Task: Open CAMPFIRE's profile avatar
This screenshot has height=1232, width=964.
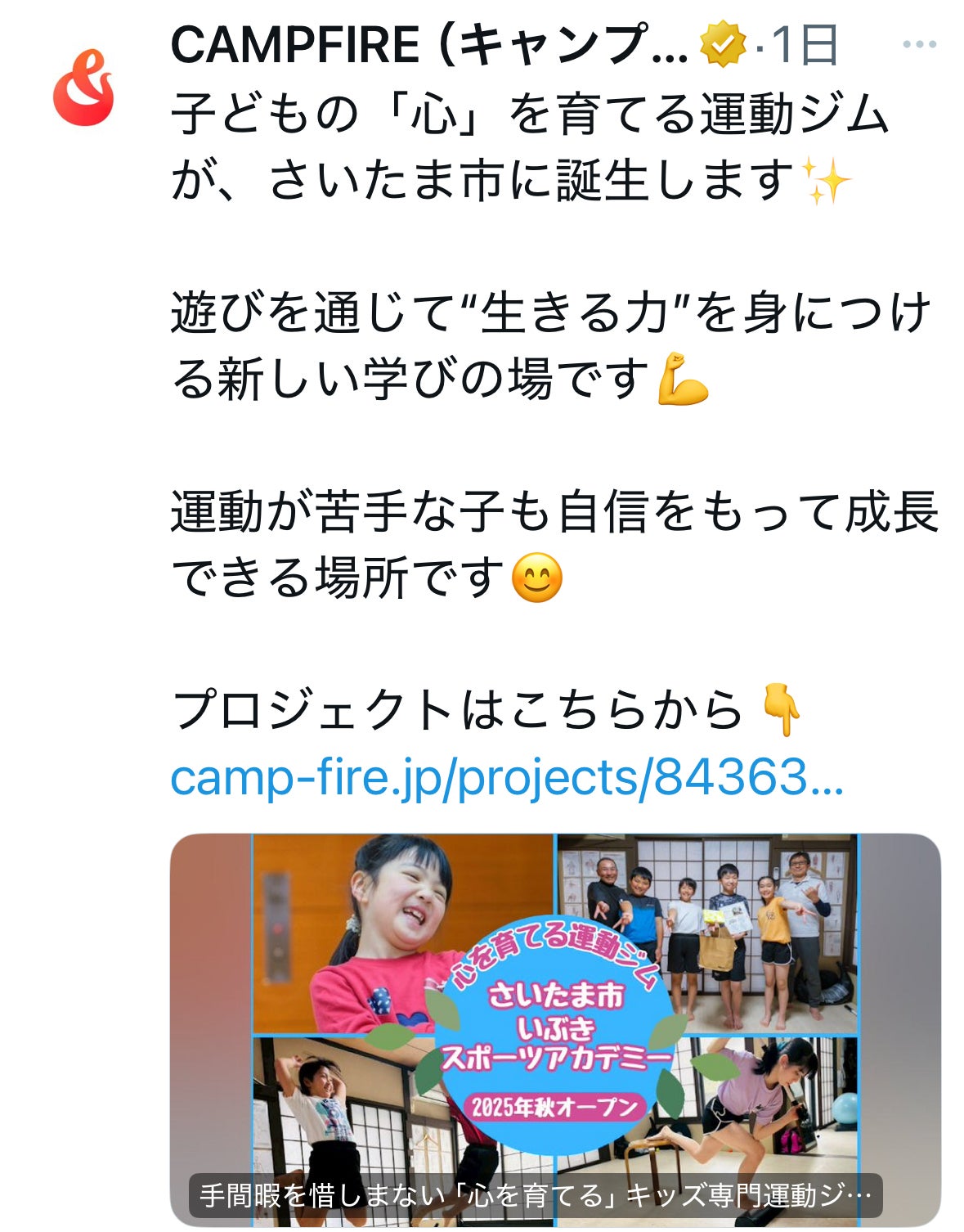Action: pyautogui.click(x=84, y=88)
